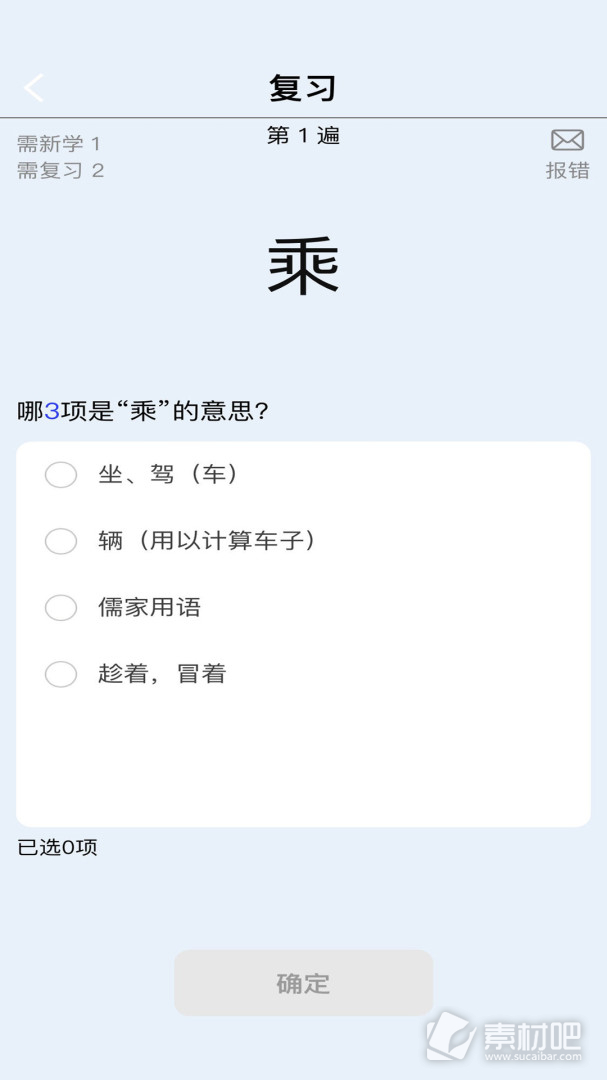
Task: Select the option 坐、驾（车）
Action: pyautogui.click(x=303, y=475)
